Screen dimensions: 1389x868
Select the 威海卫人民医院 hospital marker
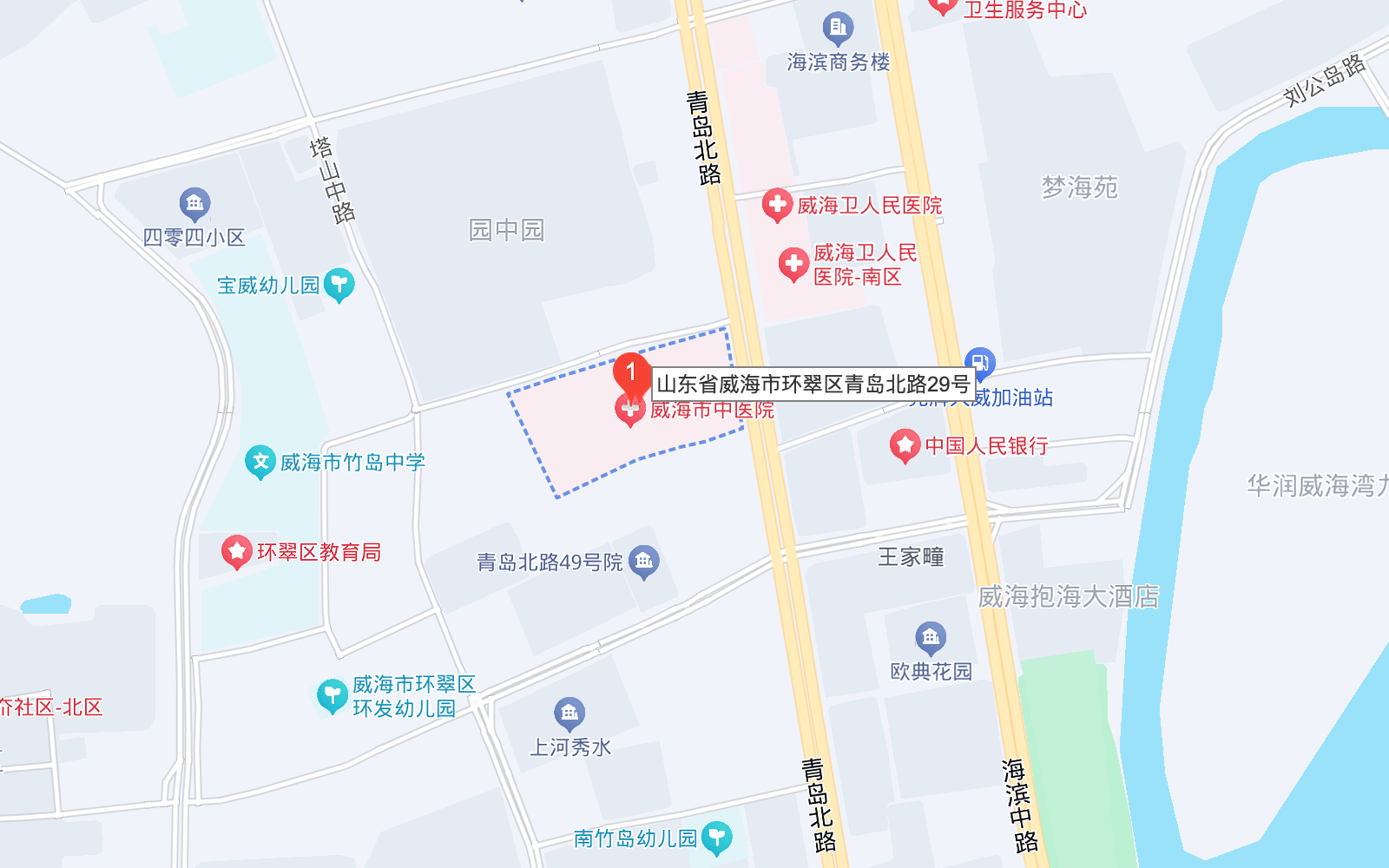coord(777,205)
